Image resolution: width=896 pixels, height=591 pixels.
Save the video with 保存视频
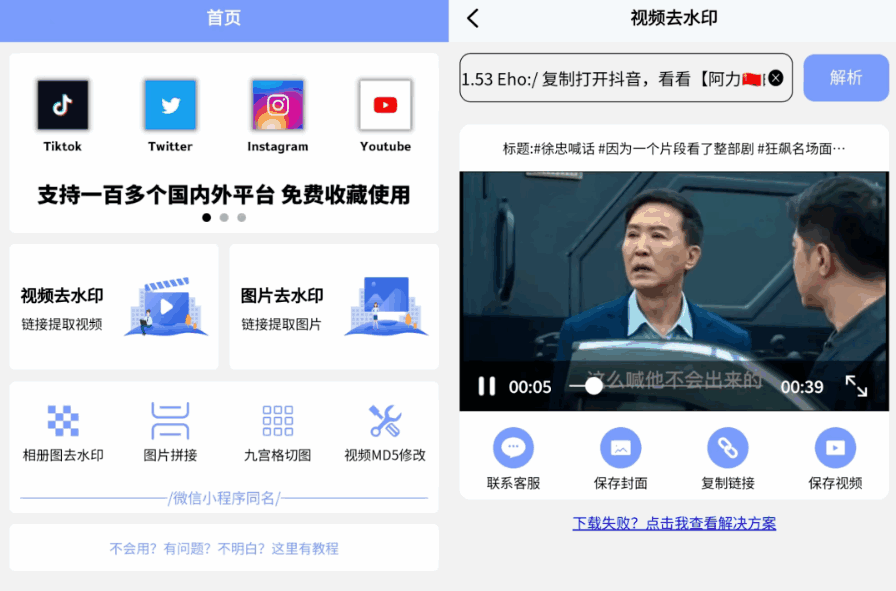tap(835, 459)
